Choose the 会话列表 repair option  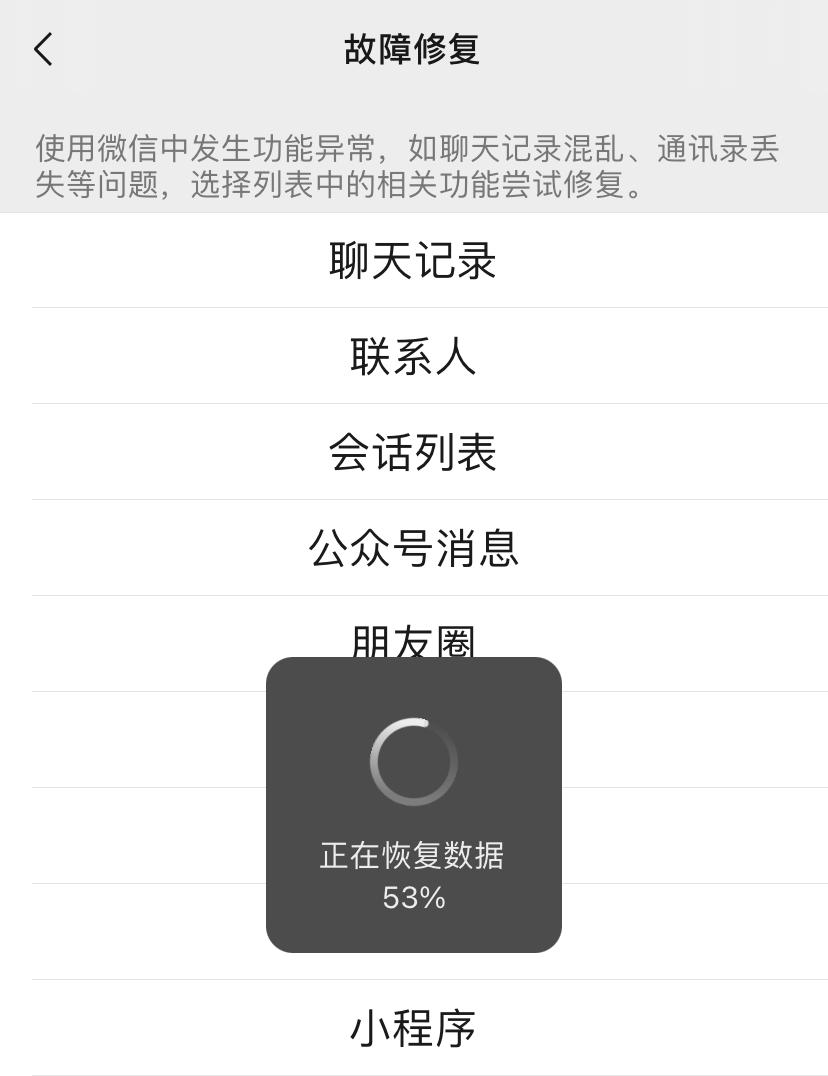(413, 451)
